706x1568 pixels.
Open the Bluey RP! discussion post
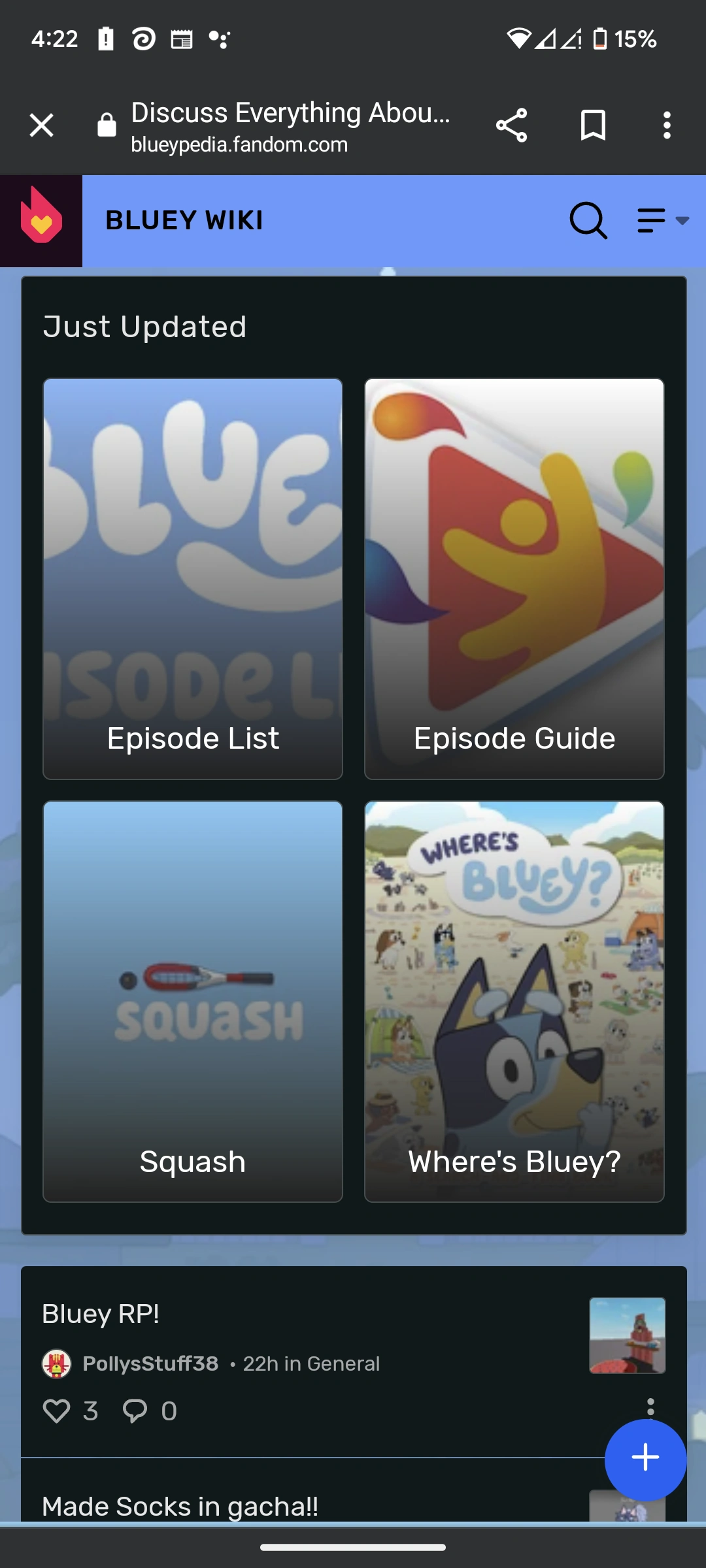click(101, 1314)
